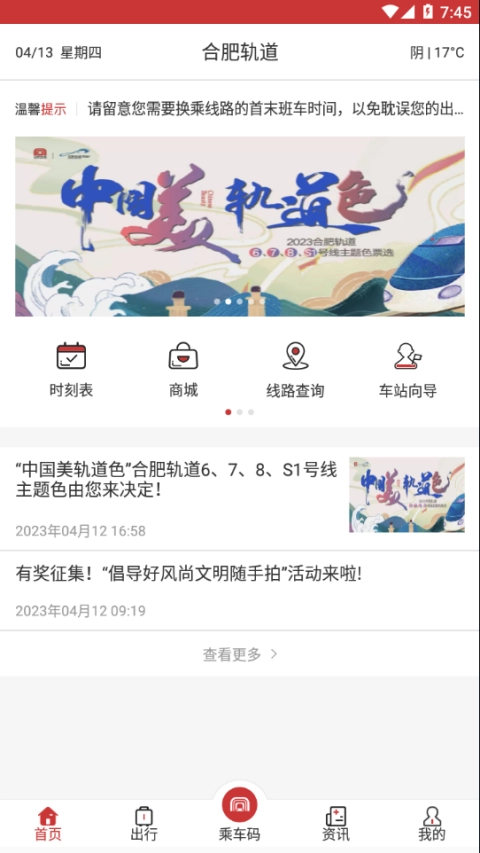Screen dimensions: 480x853
Task: Open the 商城 mall shortcut
Action: 183,370
